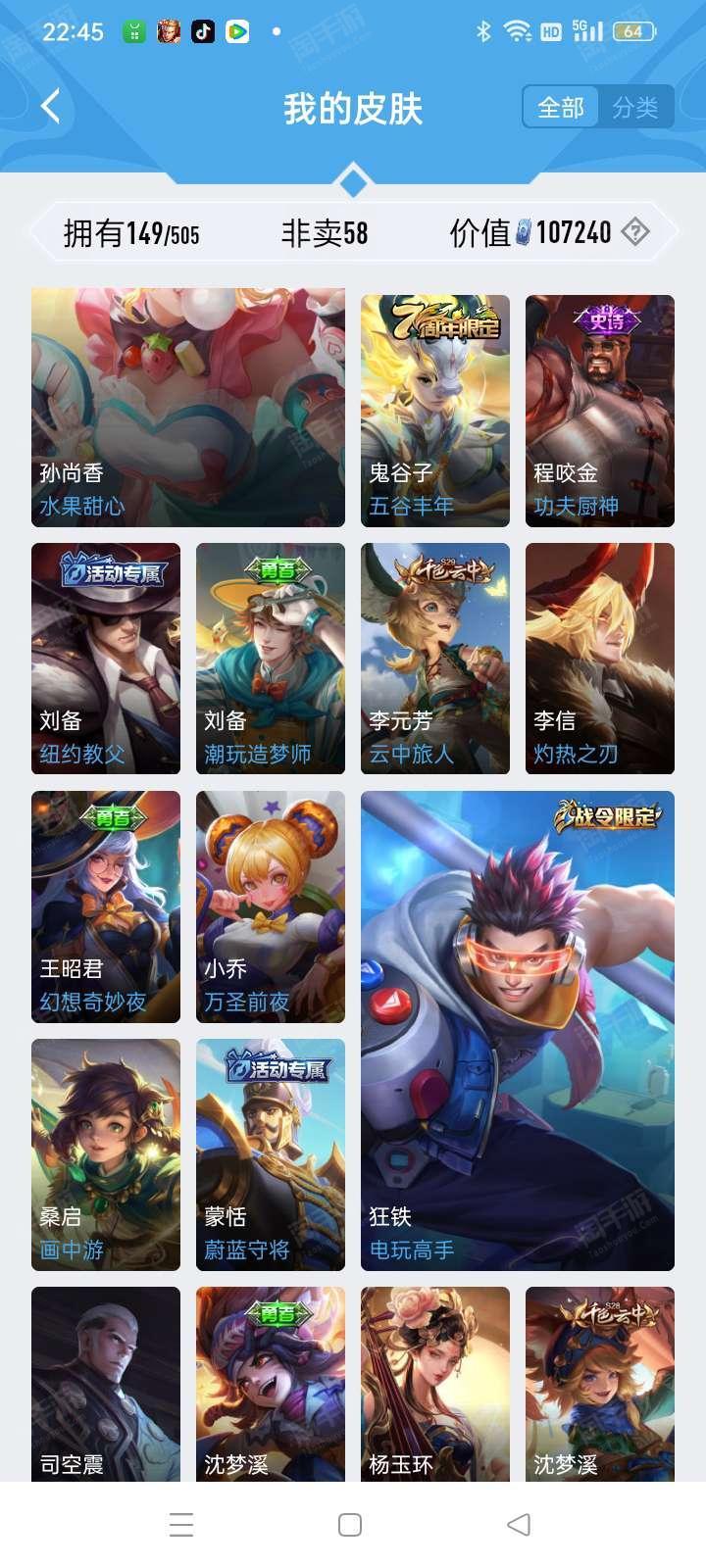This screenshot has width=706, height=1568.
Task: Go back using the top-left arrow
Action: [51, 106]
